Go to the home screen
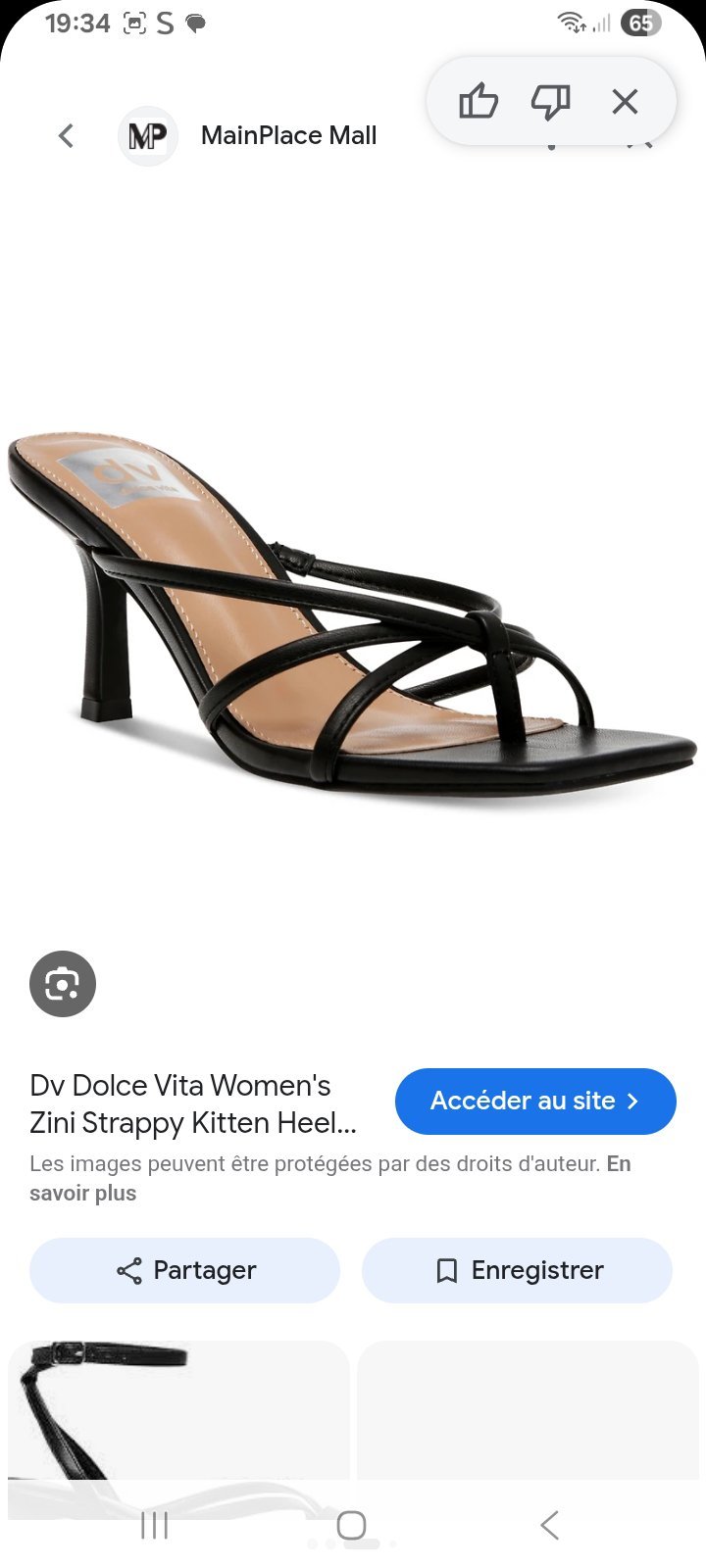The image size is (706, 1568). (x=351, y=1525)
